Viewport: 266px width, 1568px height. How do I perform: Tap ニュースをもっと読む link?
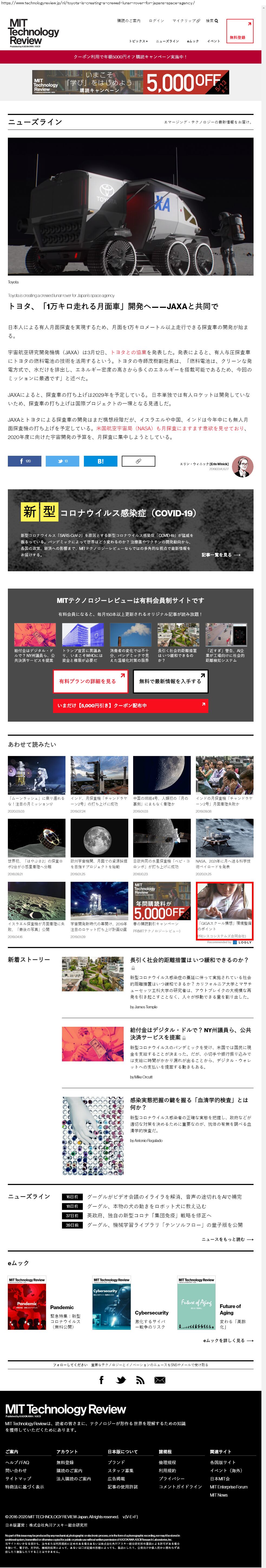[227, 1239]
